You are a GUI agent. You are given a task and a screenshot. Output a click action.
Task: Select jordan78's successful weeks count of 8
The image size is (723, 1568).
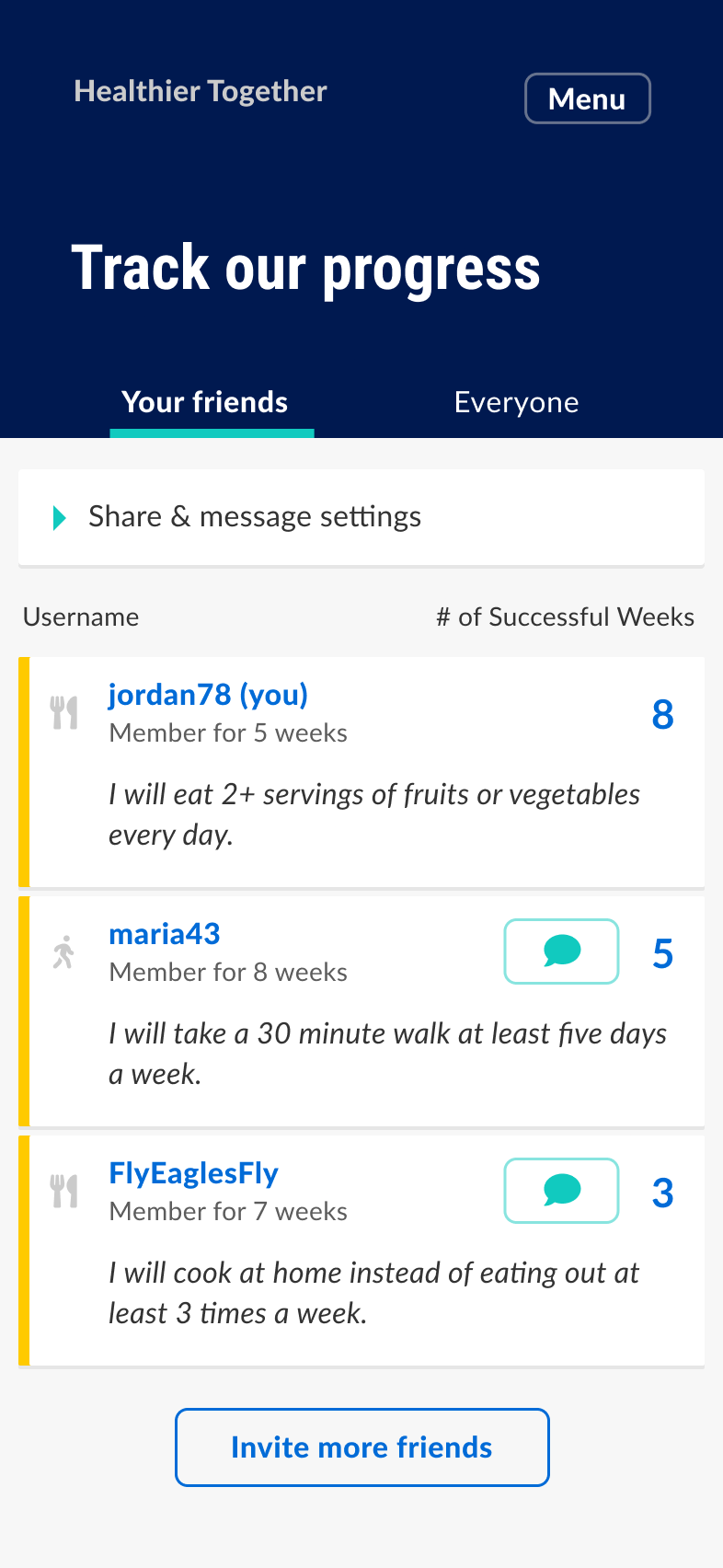click(663, 715)
